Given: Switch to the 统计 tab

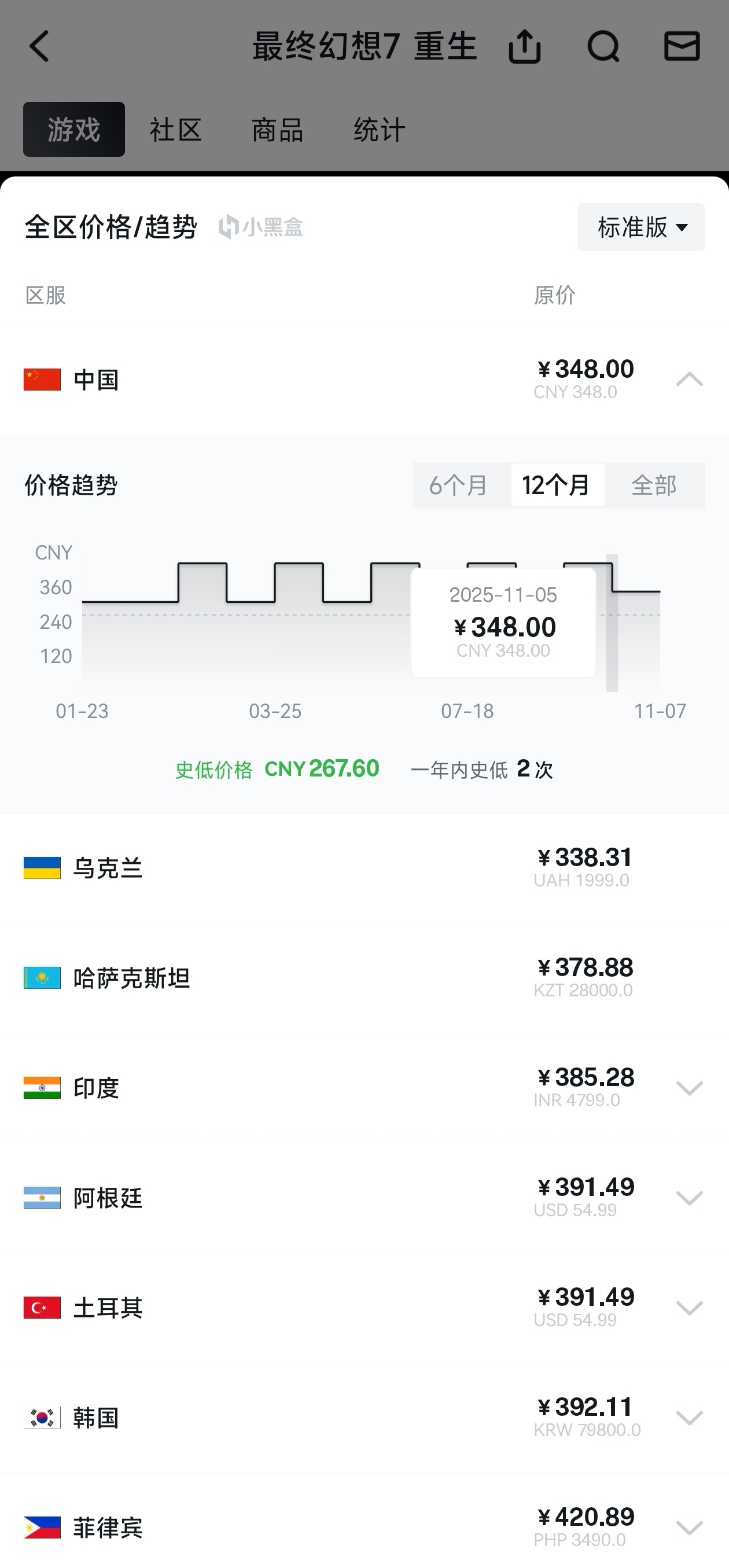Looking at the screenshot, I should coord(379,130).
